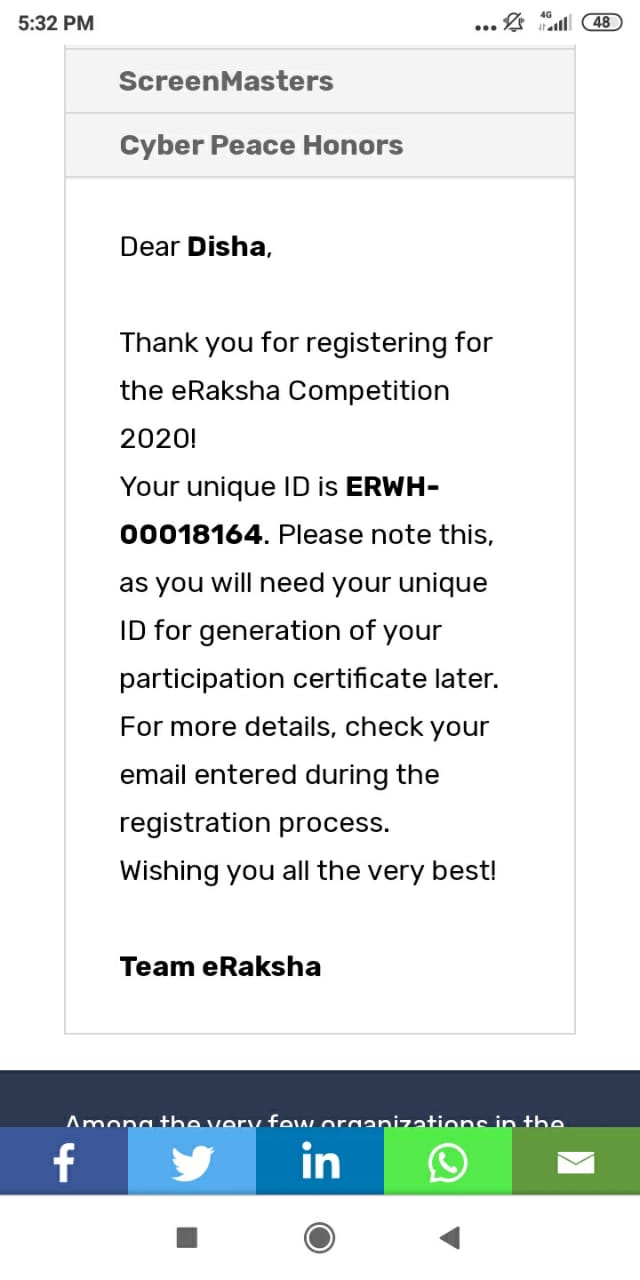
Task: Share this page by email
Action: (x=576, y=1161)
